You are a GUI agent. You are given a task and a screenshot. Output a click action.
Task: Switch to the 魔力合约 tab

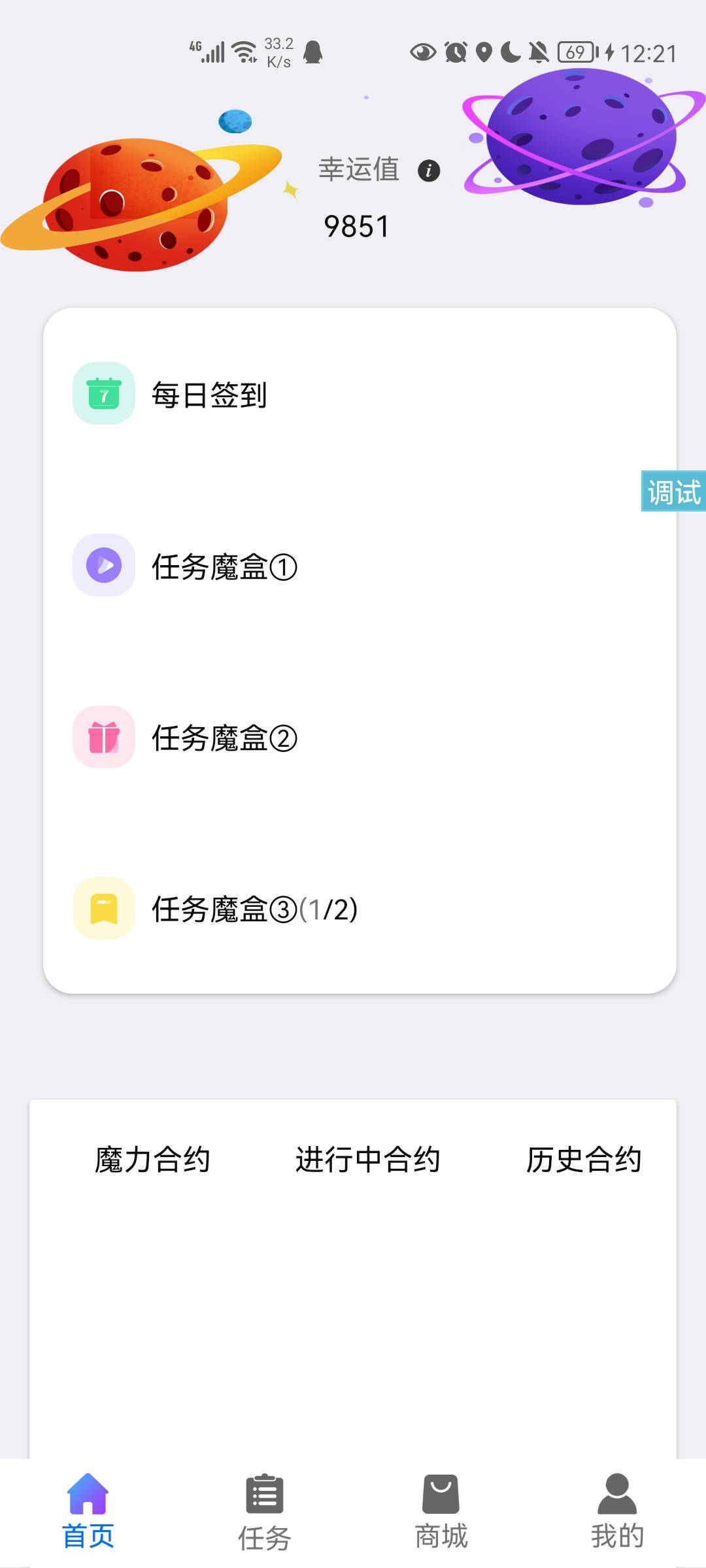click(x=152, y=1160)
